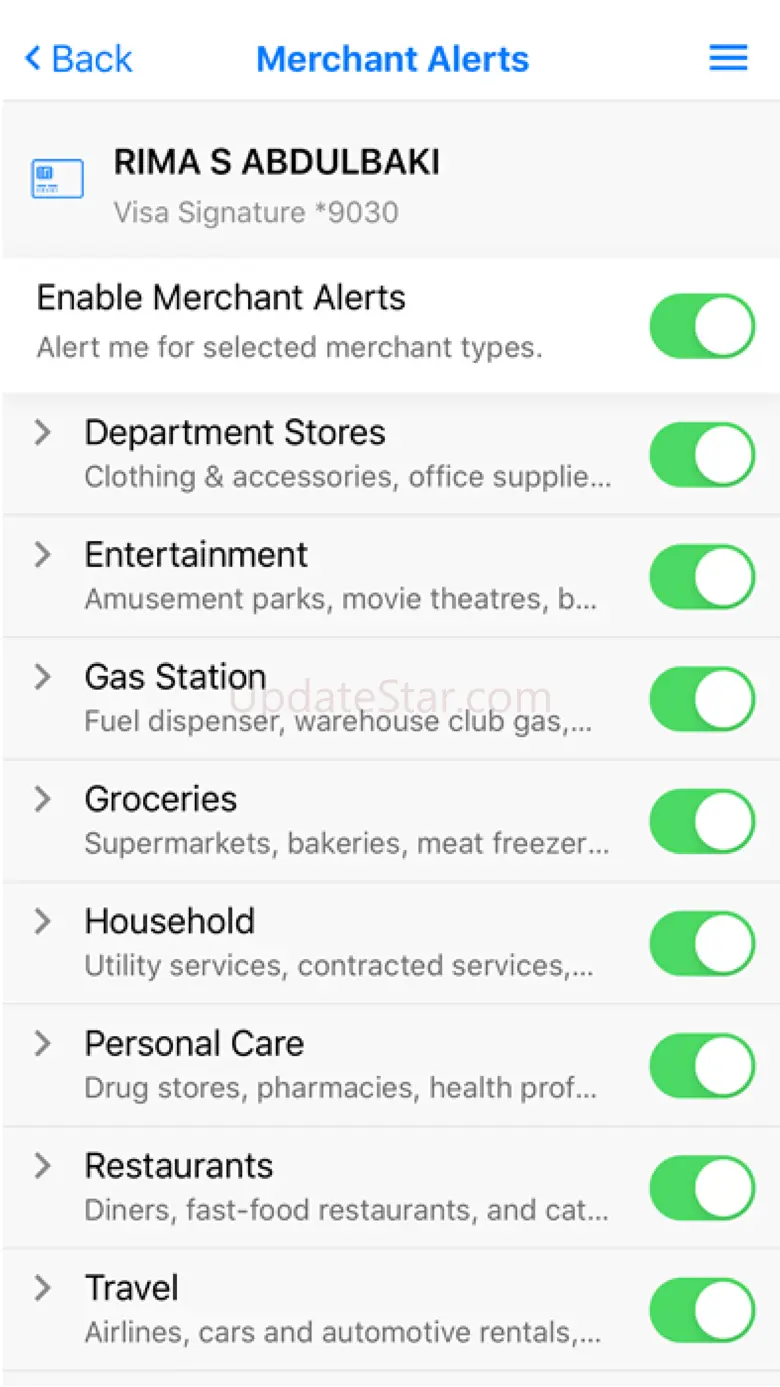Turn off Enable Merchant Alerts switch

click(x=702, y=326)
